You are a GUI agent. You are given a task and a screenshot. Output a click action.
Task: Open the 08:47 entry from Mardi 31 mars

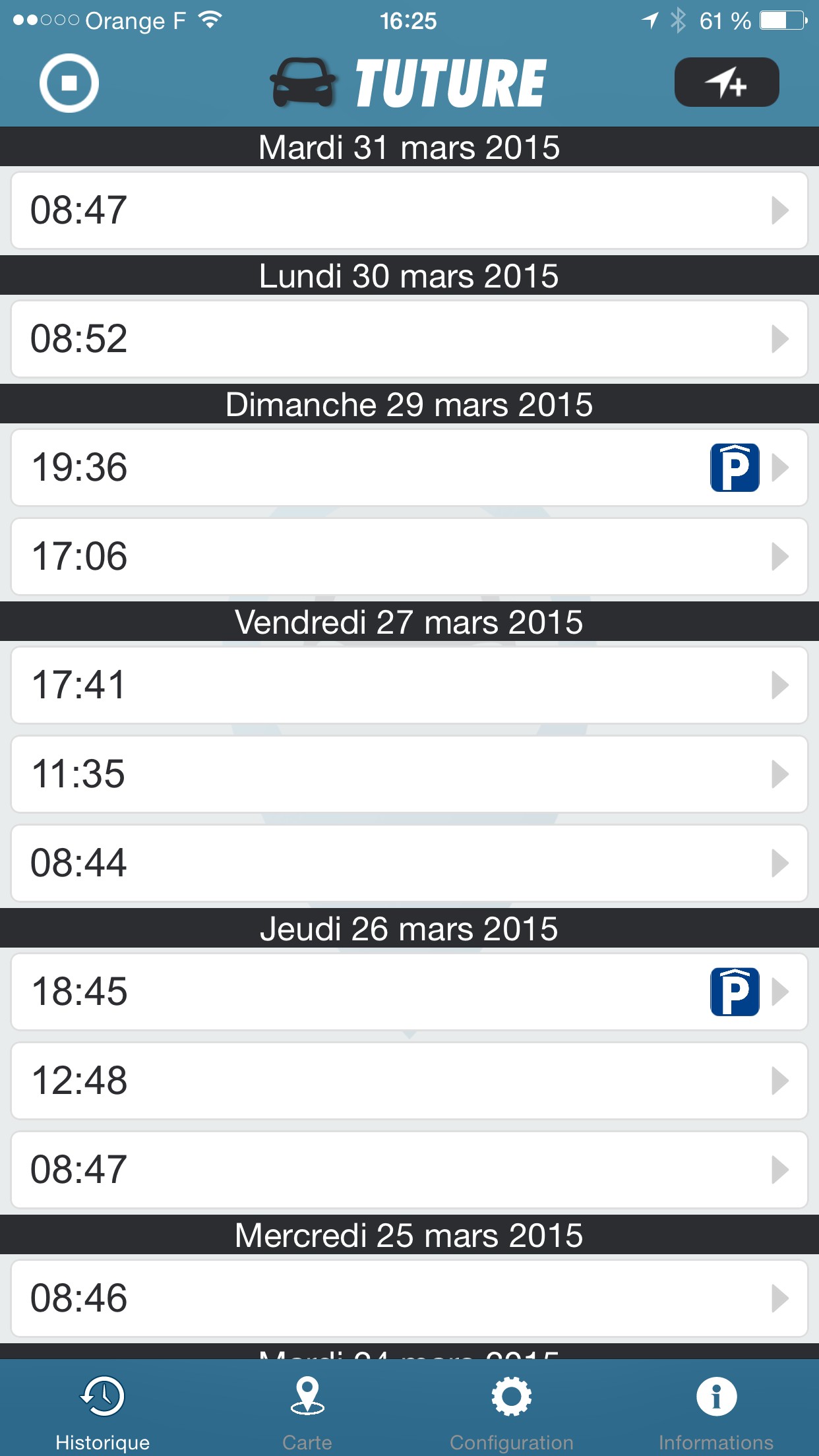409,210
